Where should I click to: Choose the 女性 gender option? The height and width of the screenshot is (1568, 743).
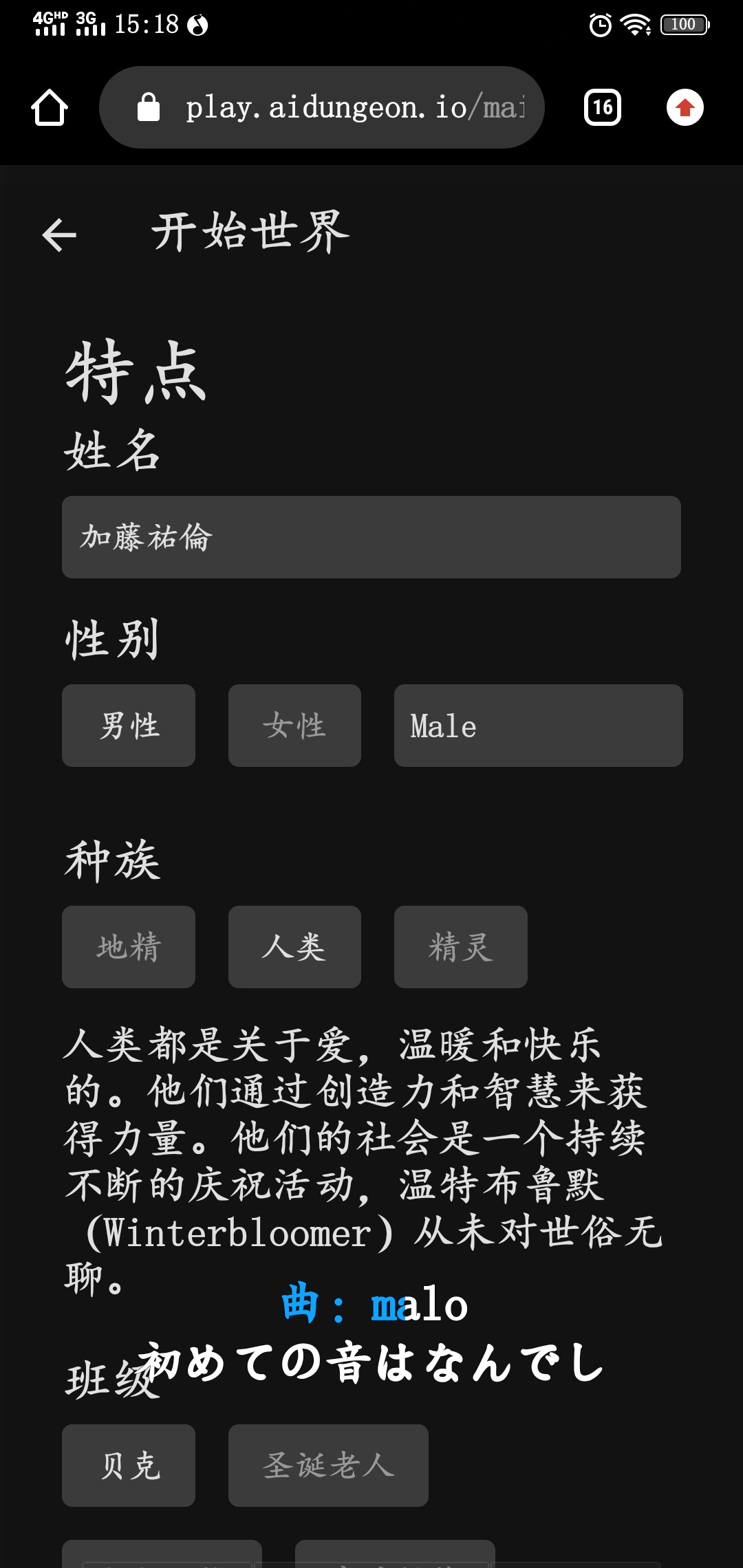pos(294,726)
